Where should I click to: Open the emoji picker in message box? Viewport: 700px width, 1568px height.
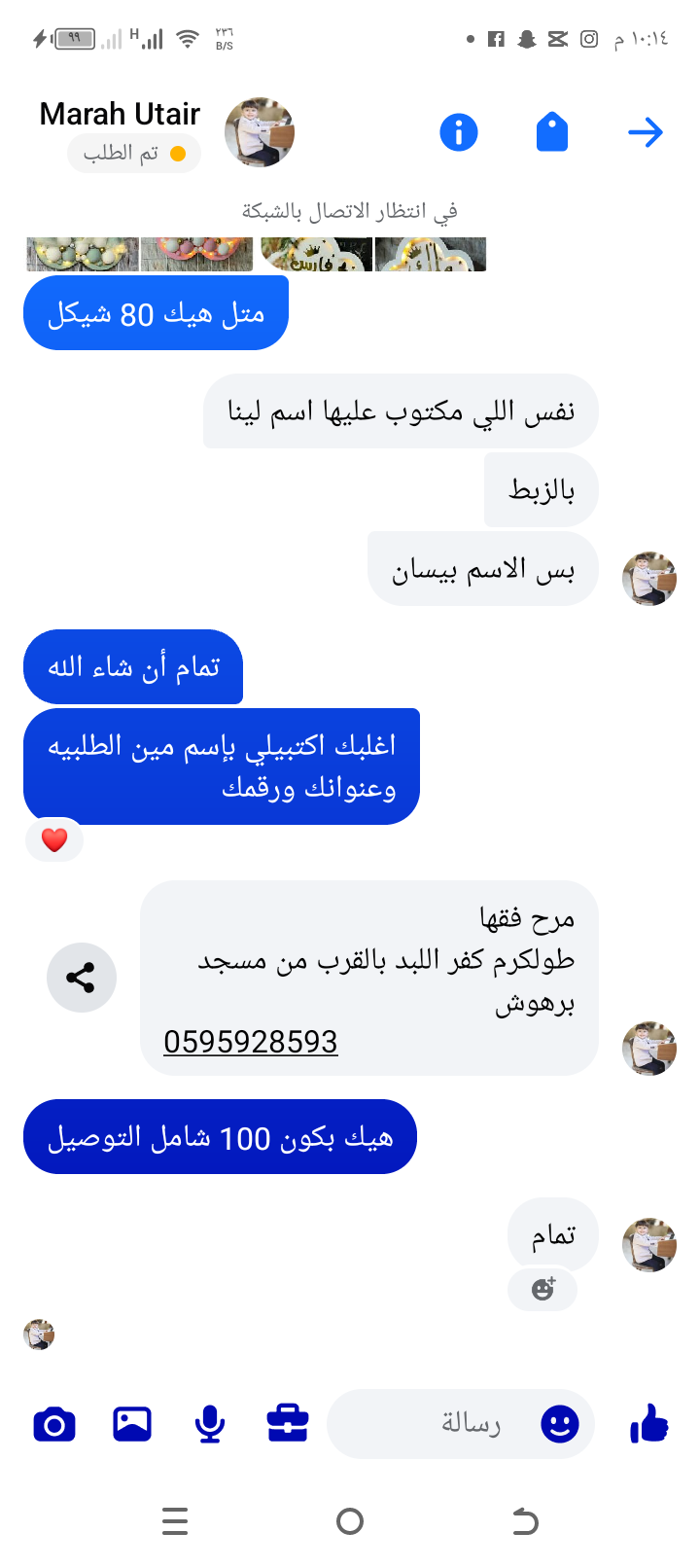pyautogui.click(x=560, y=1425)
